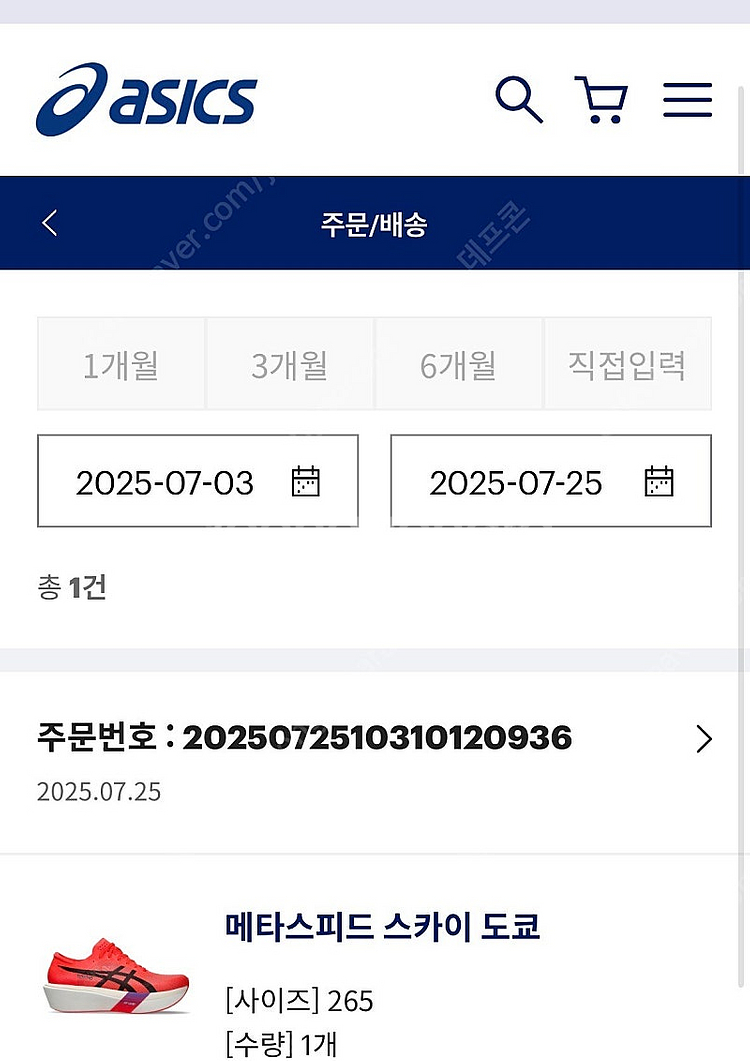Tap the ASICS logo to go home
750x1061 pixels.
point(146,100)
